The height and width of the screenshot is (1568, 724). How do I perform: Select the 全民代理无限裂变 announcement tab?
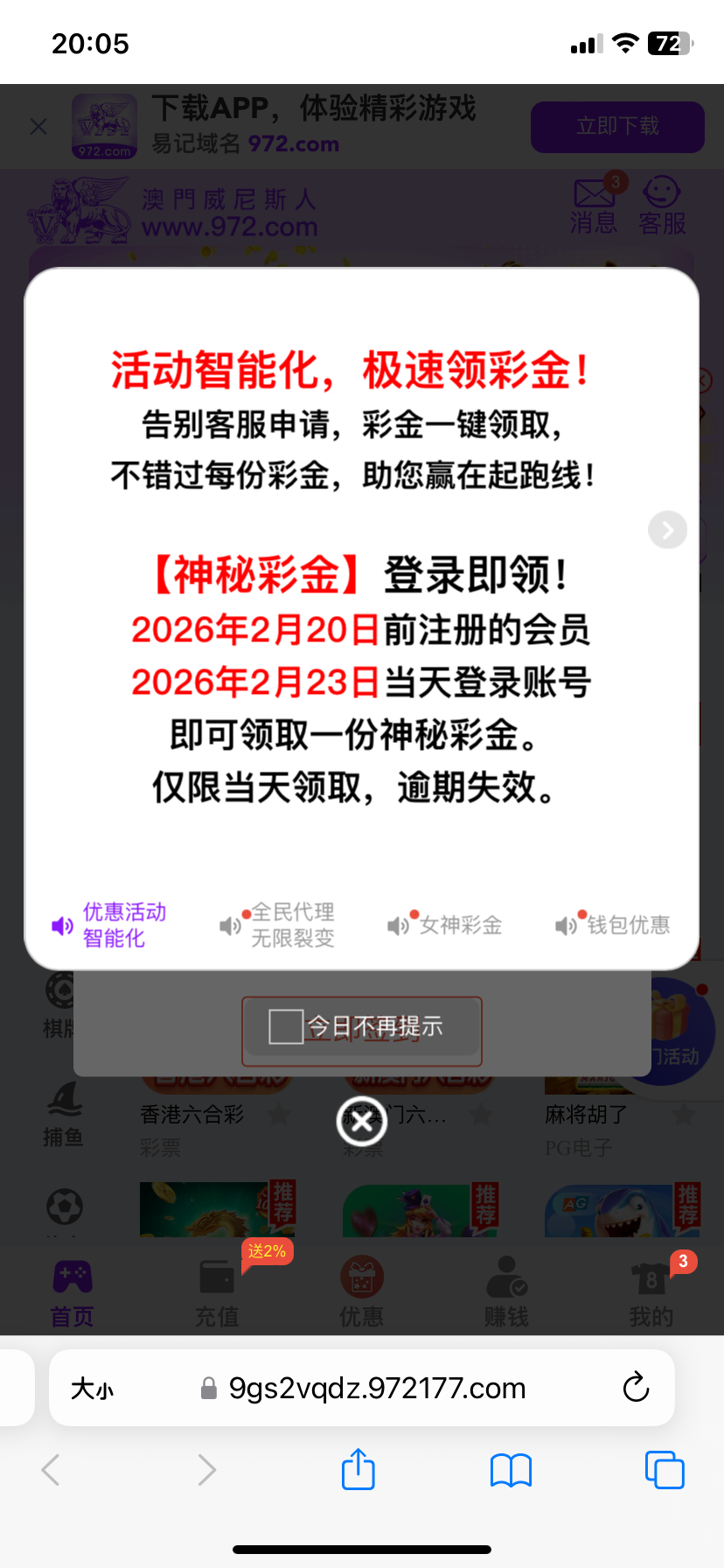point(278,925)
